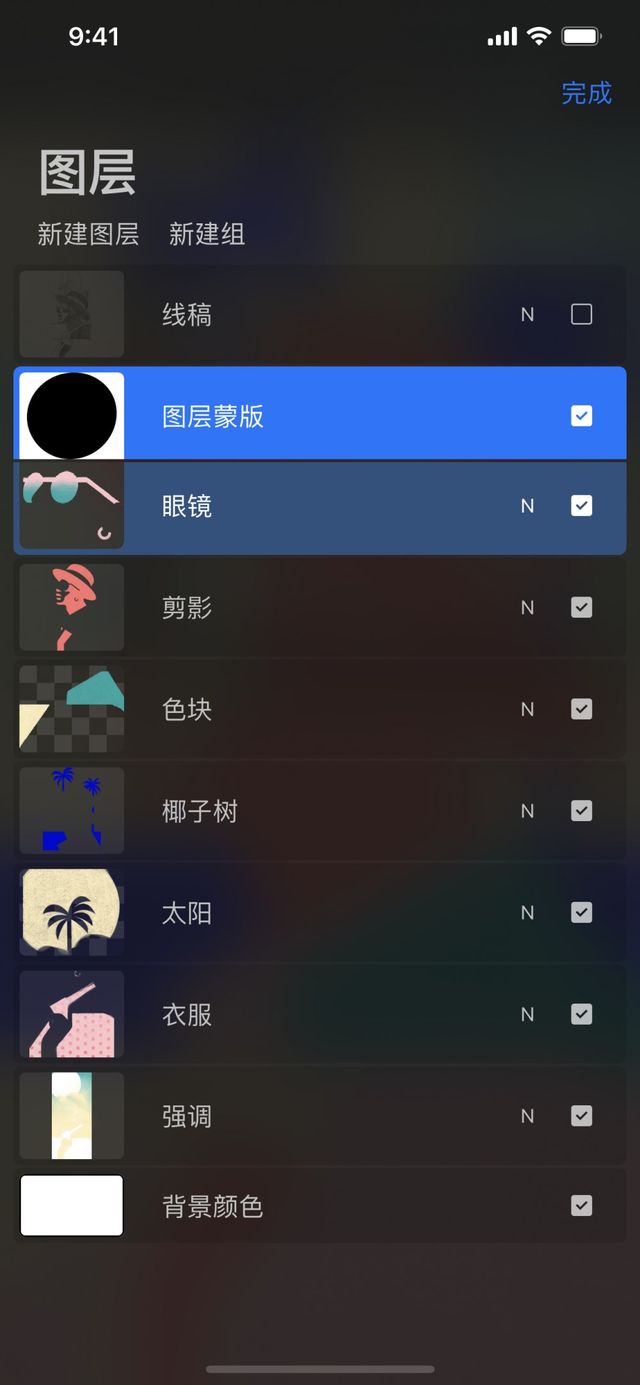Toggle visibility of the 强调 layer
Viewport: 640px width, 1385px height.
(581, 1116)
